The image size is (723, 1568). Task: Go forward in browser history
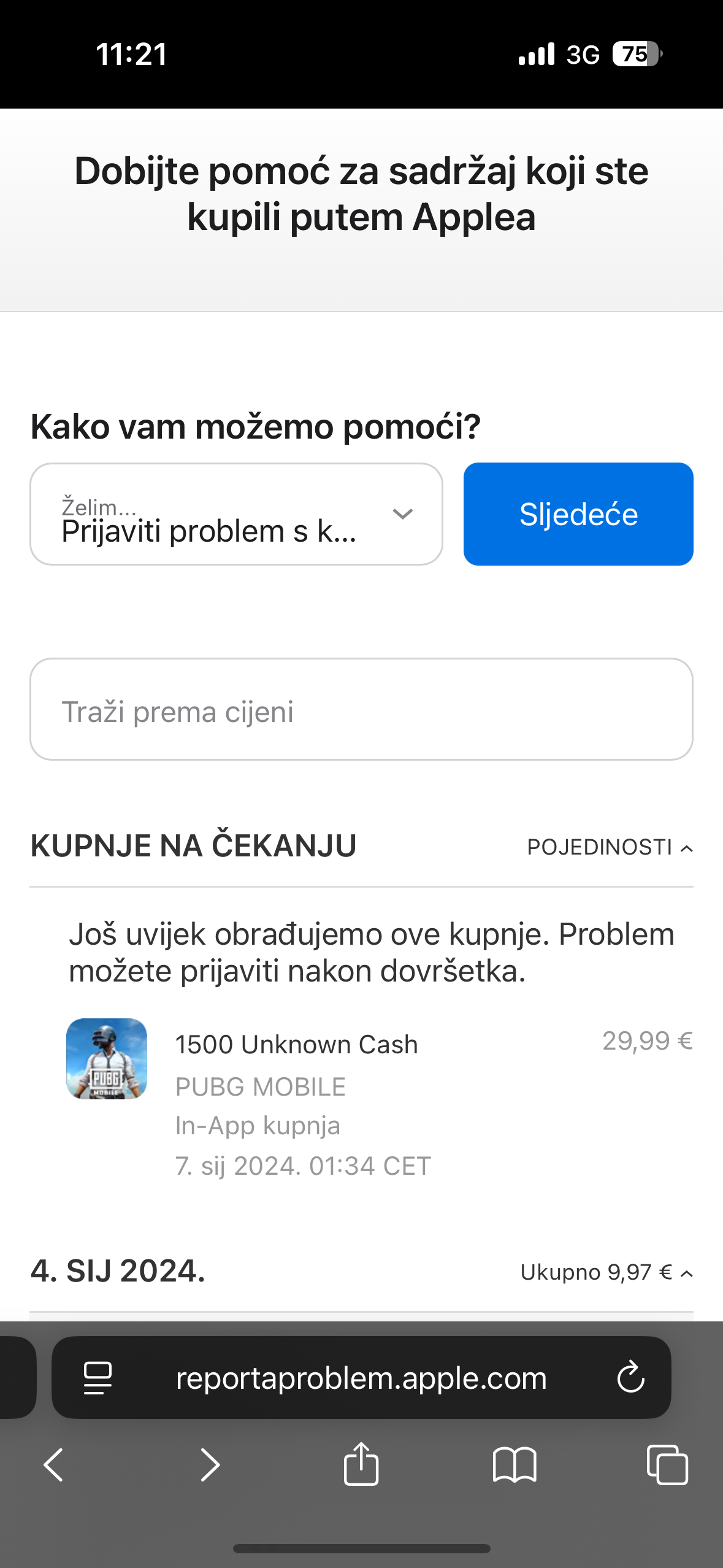[x=210, y=1465]
